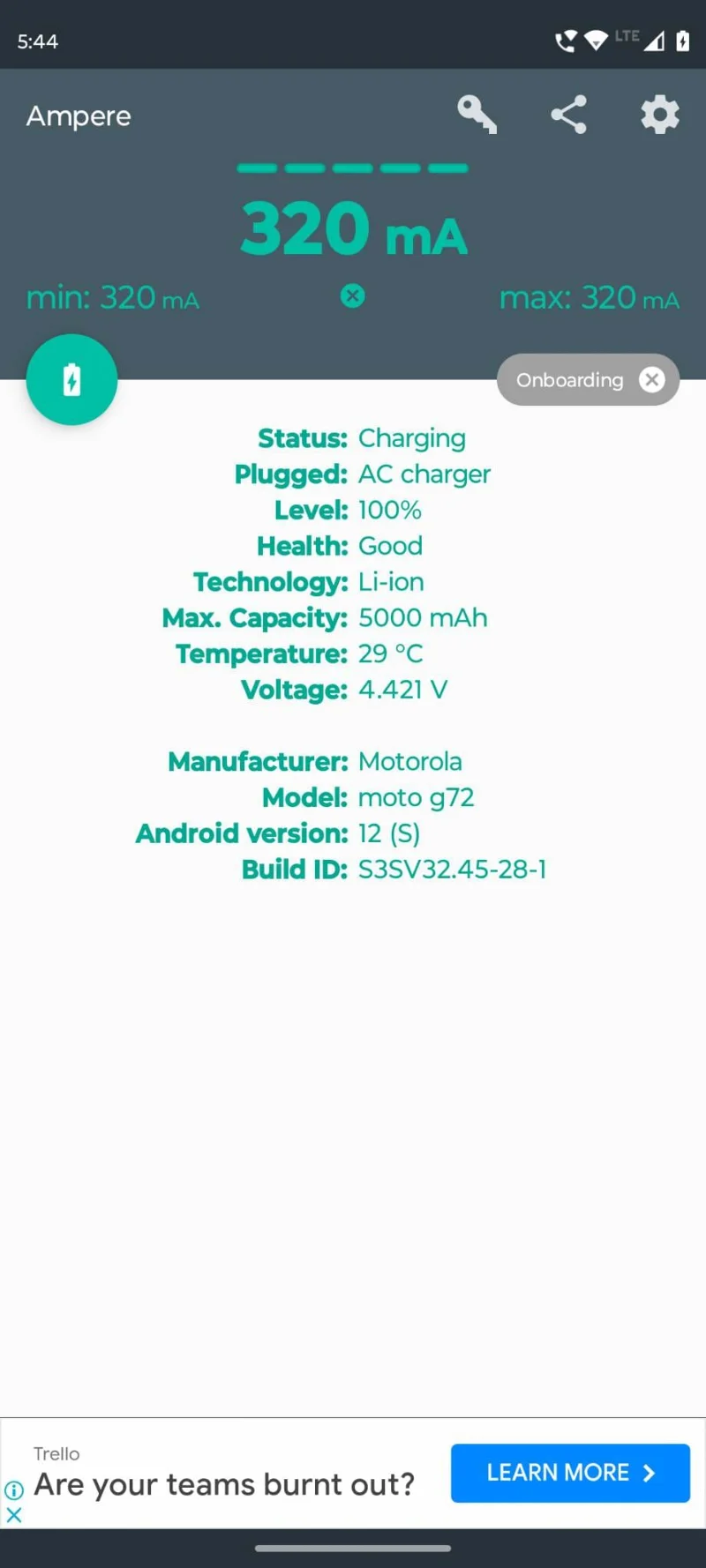Tap the max: 320 mA reading
Screen dimensions: 706x1568
click(x=589, y=297)
